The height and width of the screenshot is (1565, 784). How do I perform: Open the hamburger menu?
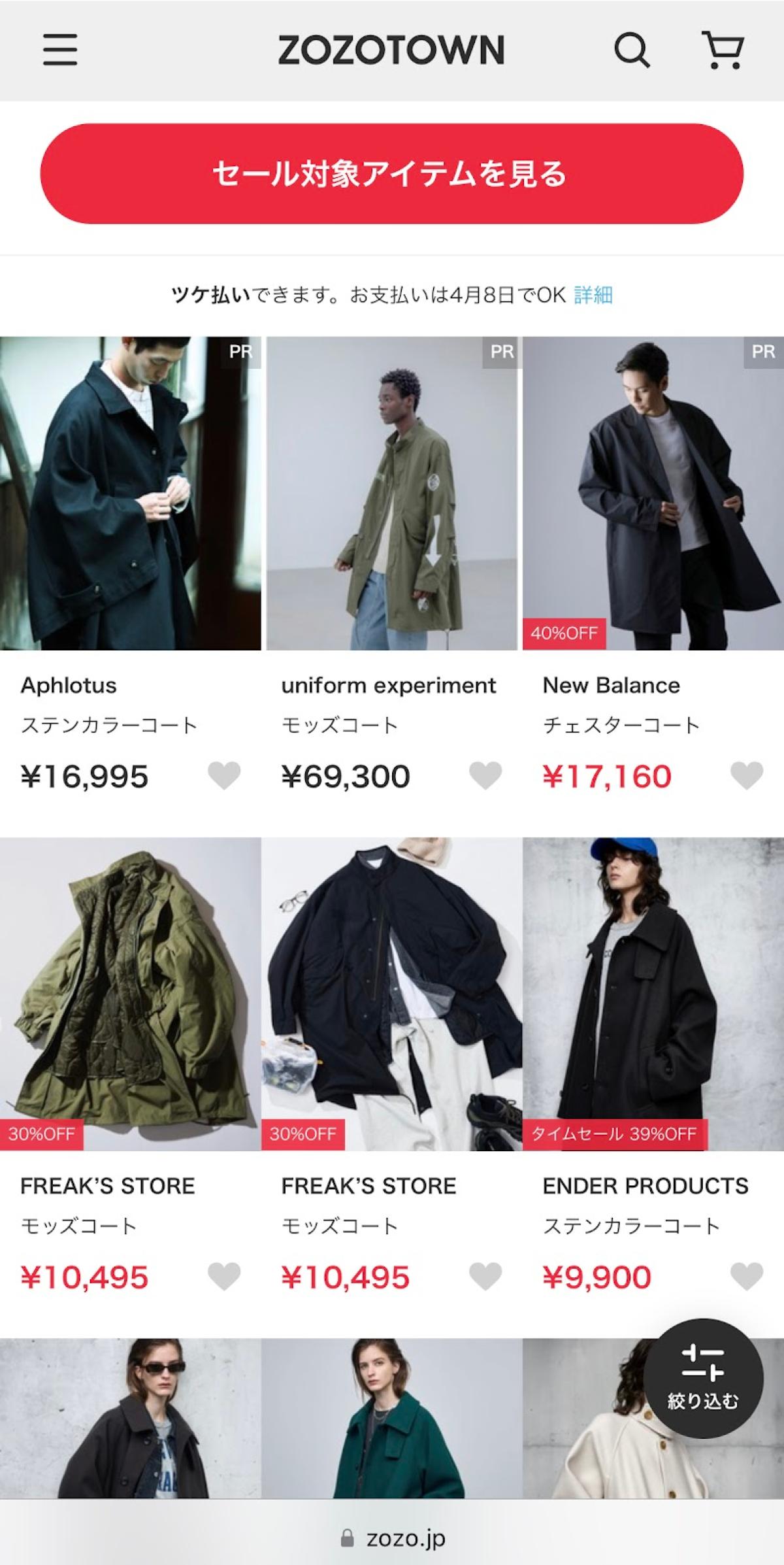60,50
